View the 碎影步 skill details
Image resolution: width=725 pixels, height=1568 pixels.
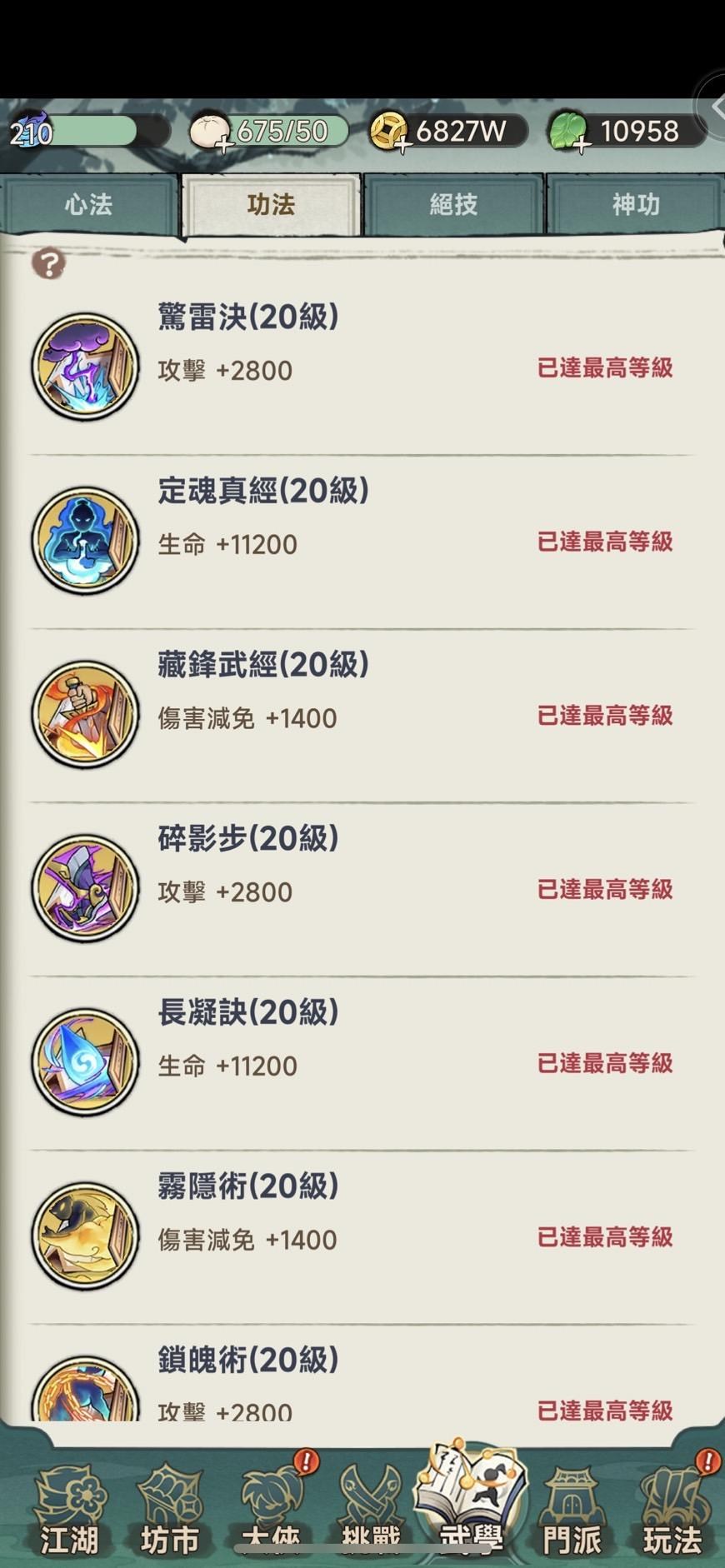pyautogui.click(x=362, y=889)
